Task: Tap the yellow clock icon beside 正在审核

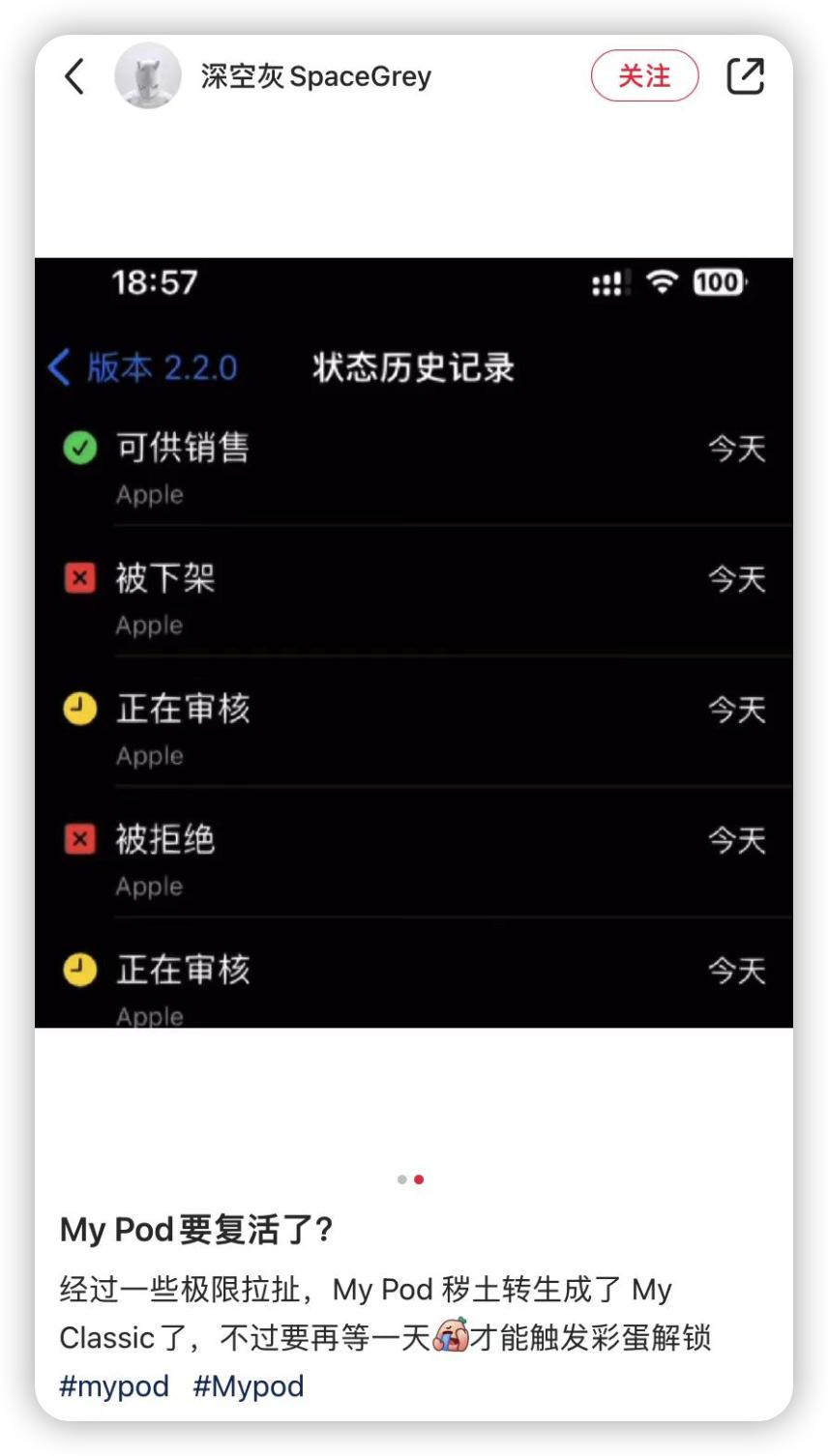Action: click(79, 709)
